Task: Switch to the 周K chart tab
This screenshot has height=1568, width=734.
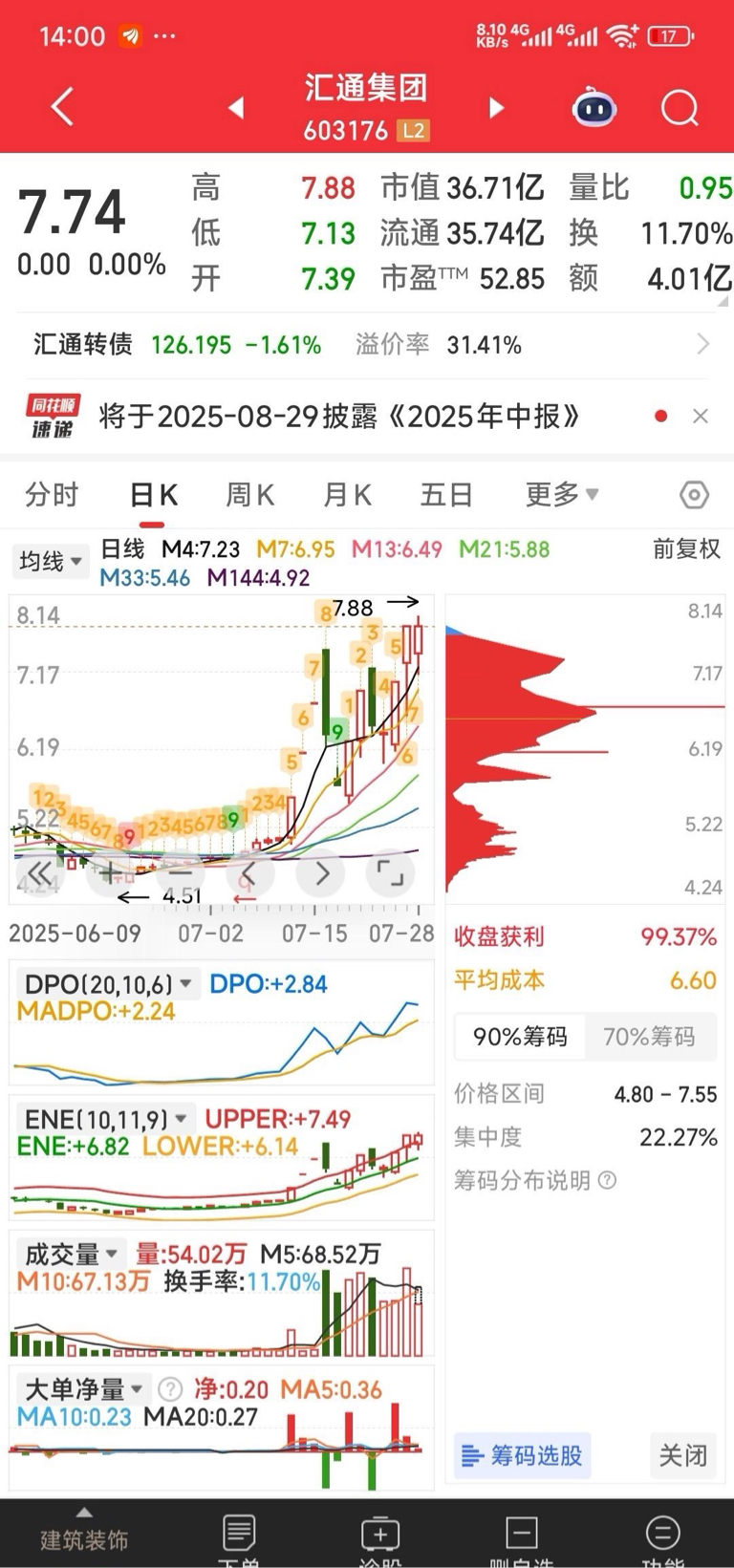Action: pos(249,495)
